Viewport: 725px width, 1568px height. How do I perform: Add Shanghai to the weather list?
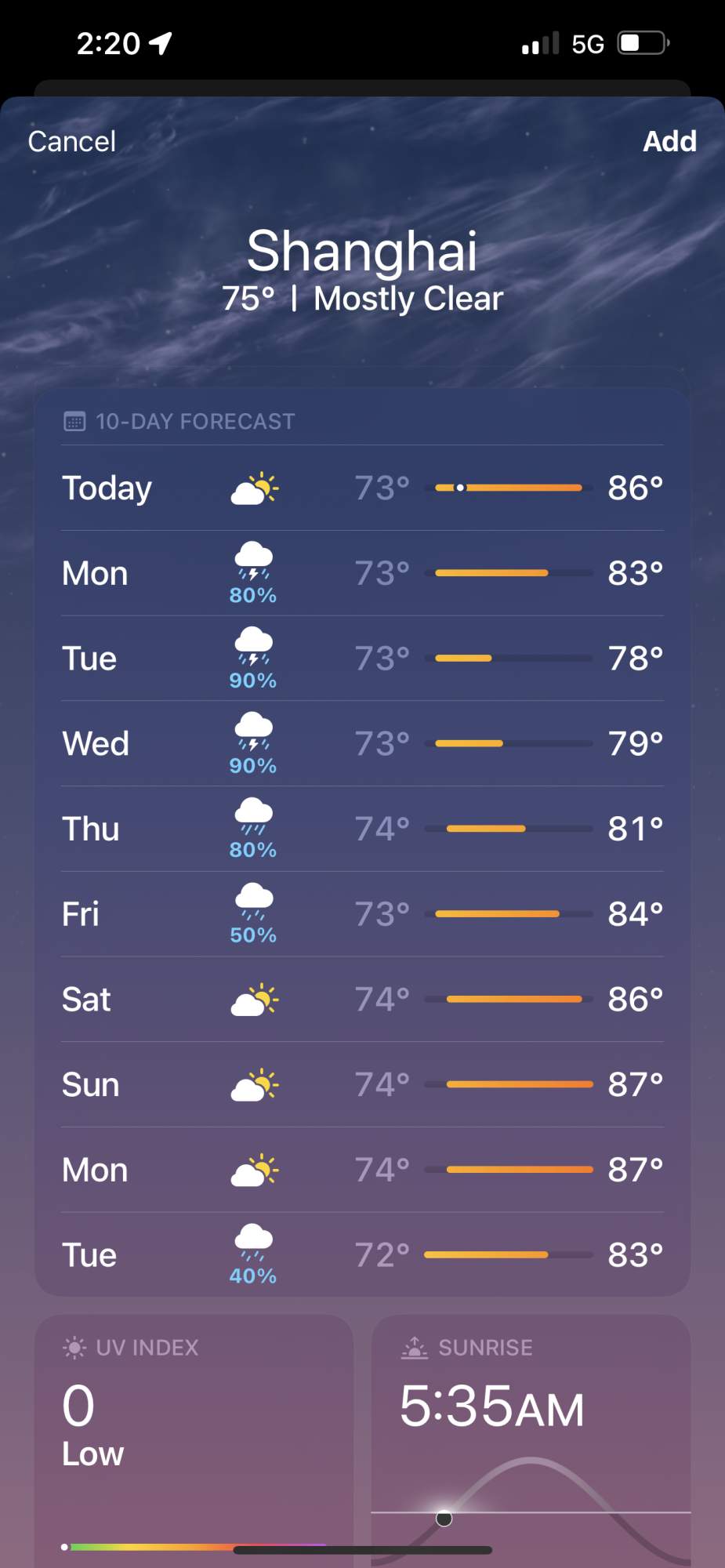point(669,141)
